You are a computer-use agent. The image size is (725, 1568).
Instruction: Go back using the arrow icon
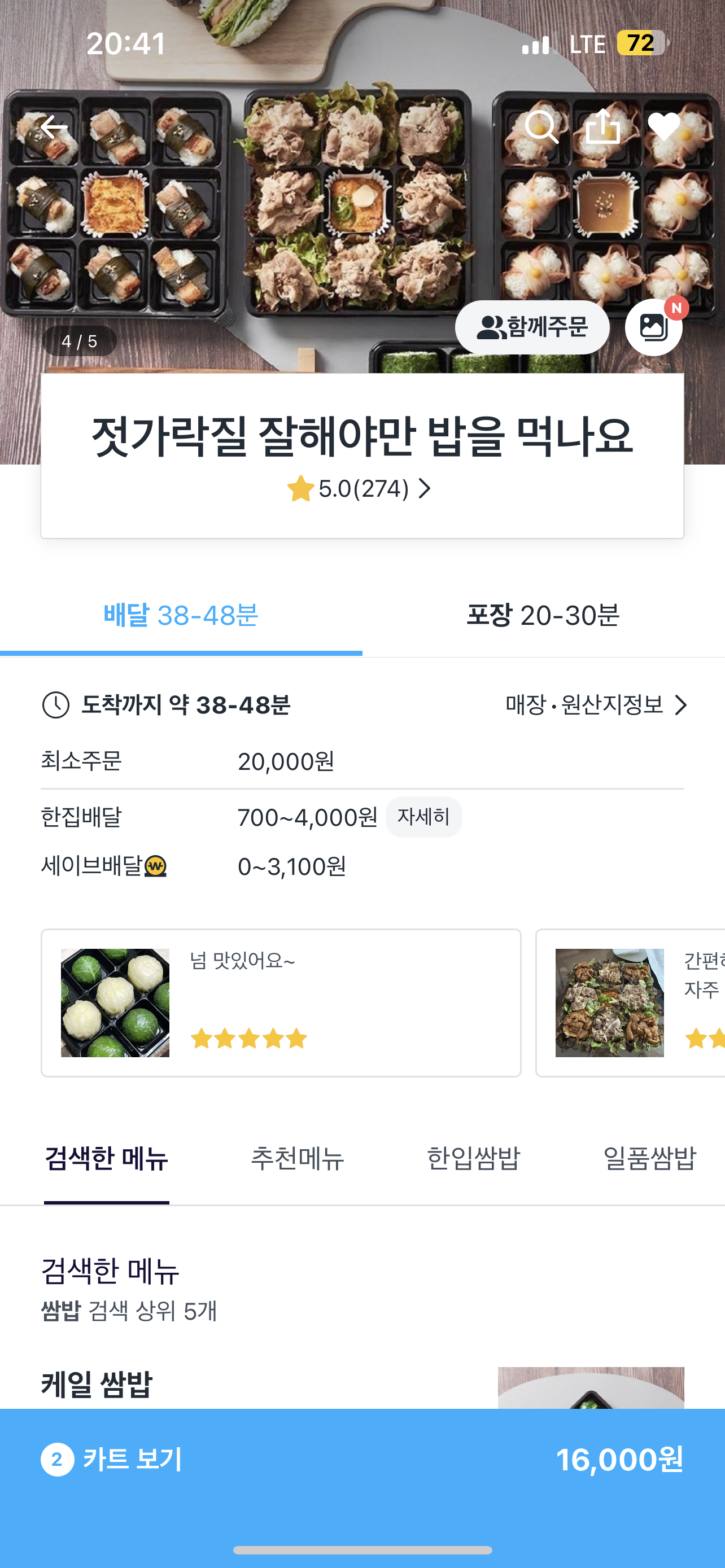[x=54, y=128]
